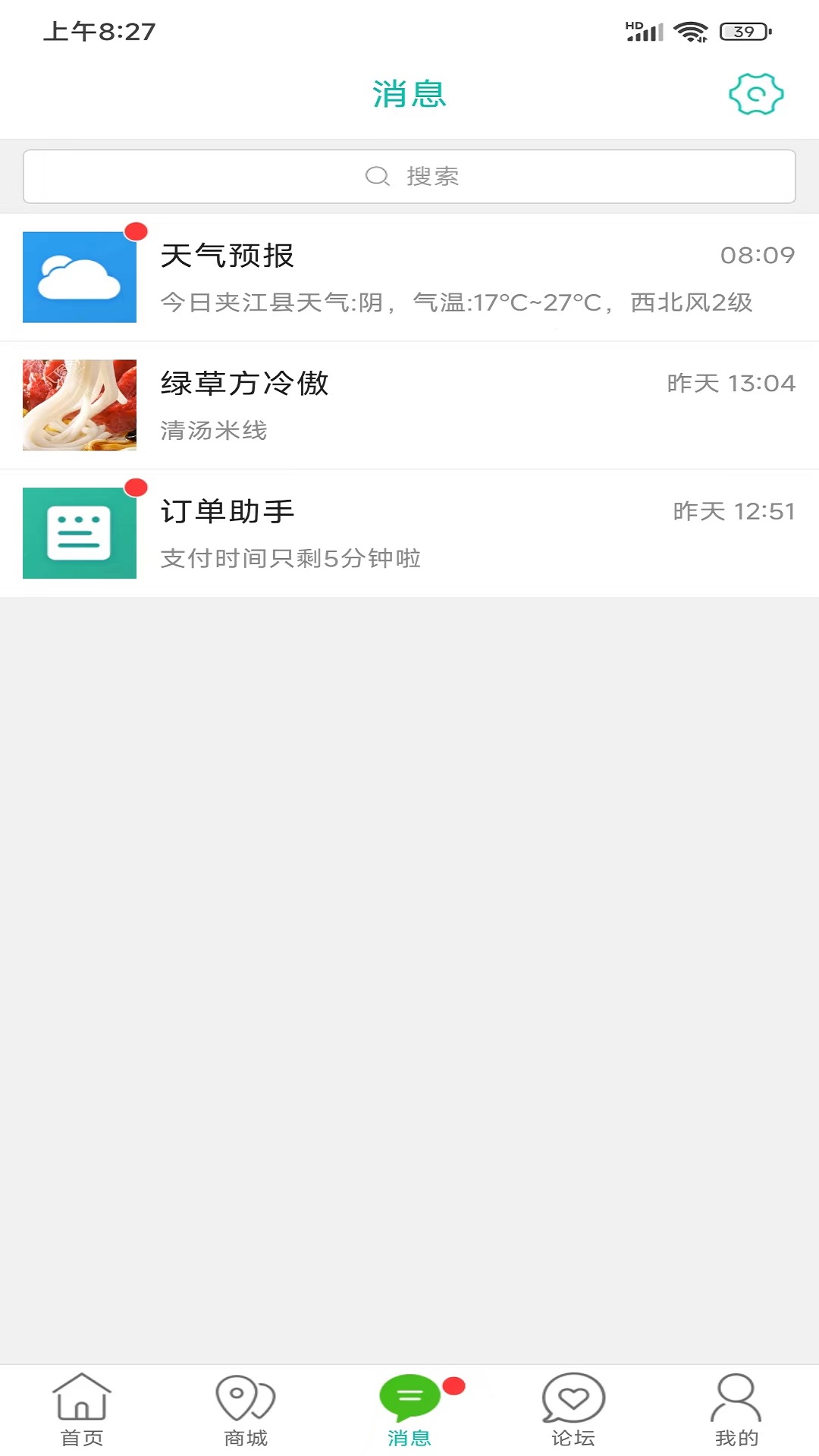Tap the 搜索 search input field
This screenshot has width=819, height=1456.
point(409,175)
